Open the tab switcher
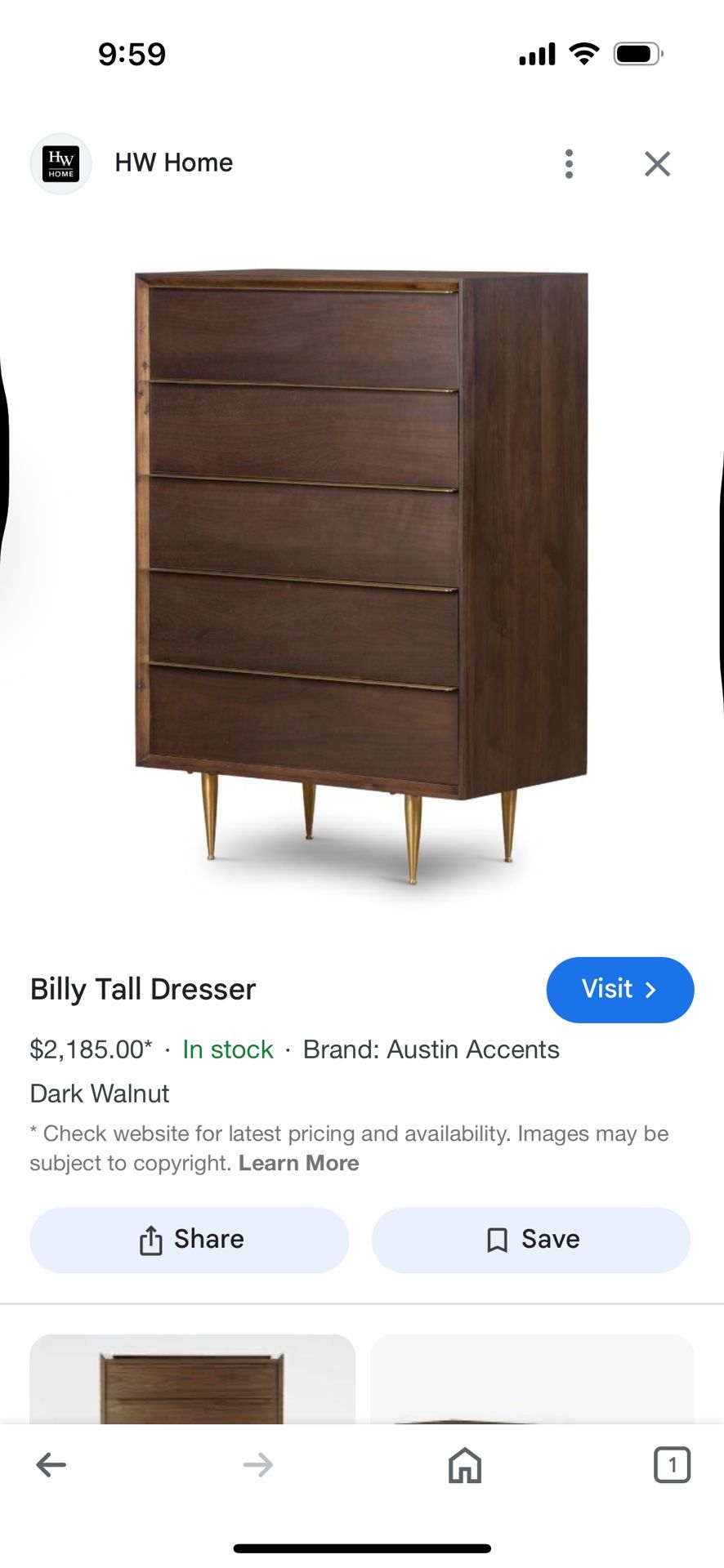724x1568 pixels. 672,1464
